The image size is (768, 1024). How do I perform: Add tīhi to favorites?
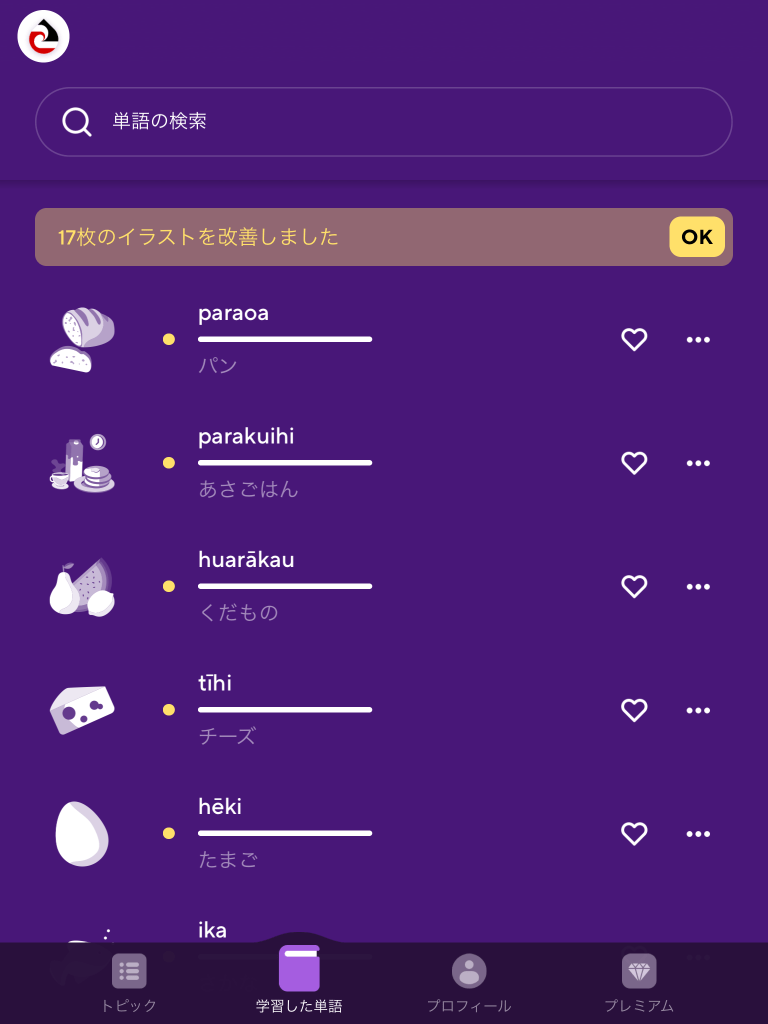(x=634, y=710)
